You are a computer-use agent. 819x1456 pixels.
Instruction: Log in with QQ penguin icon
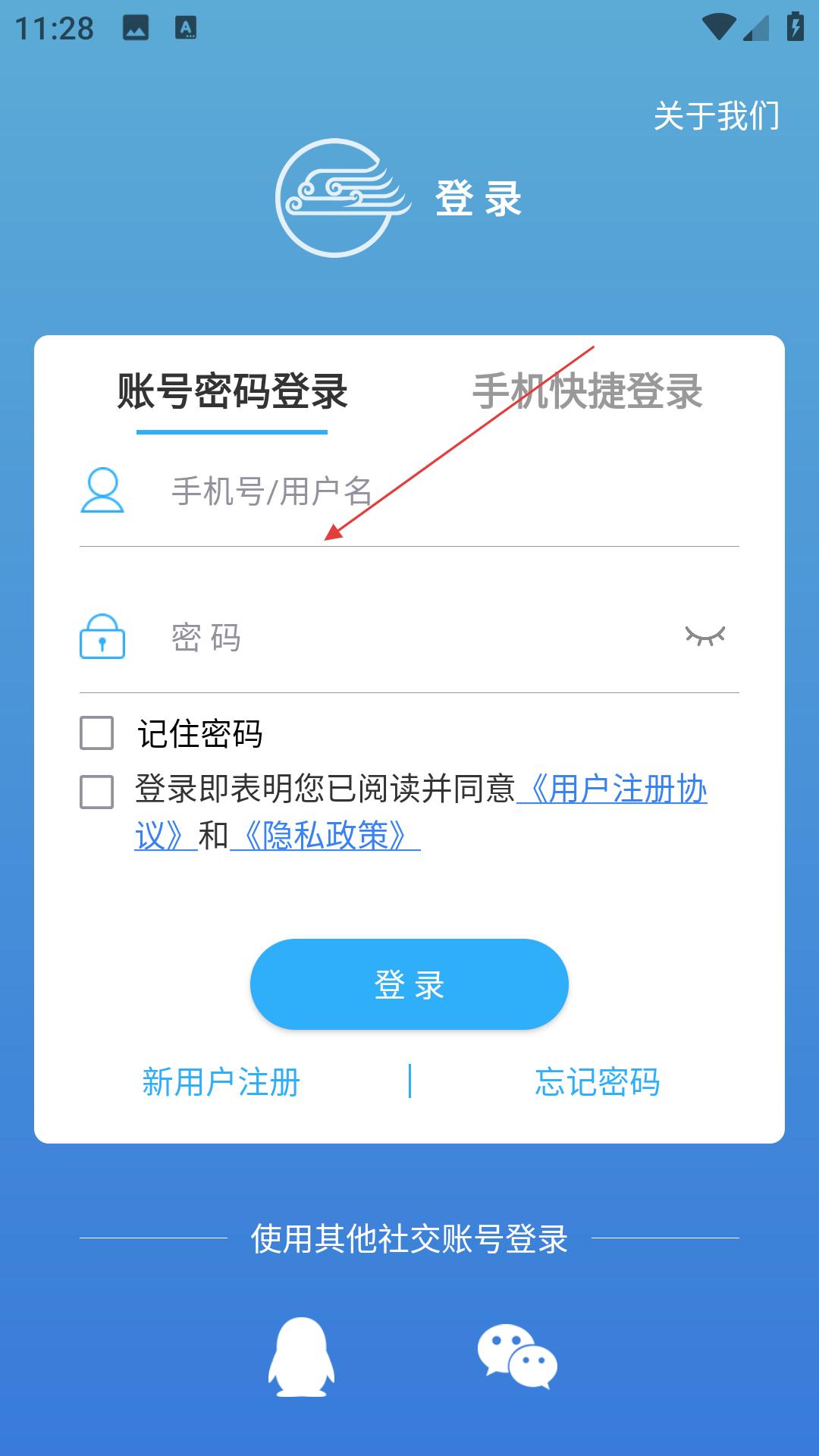[x=301, y=1357]
